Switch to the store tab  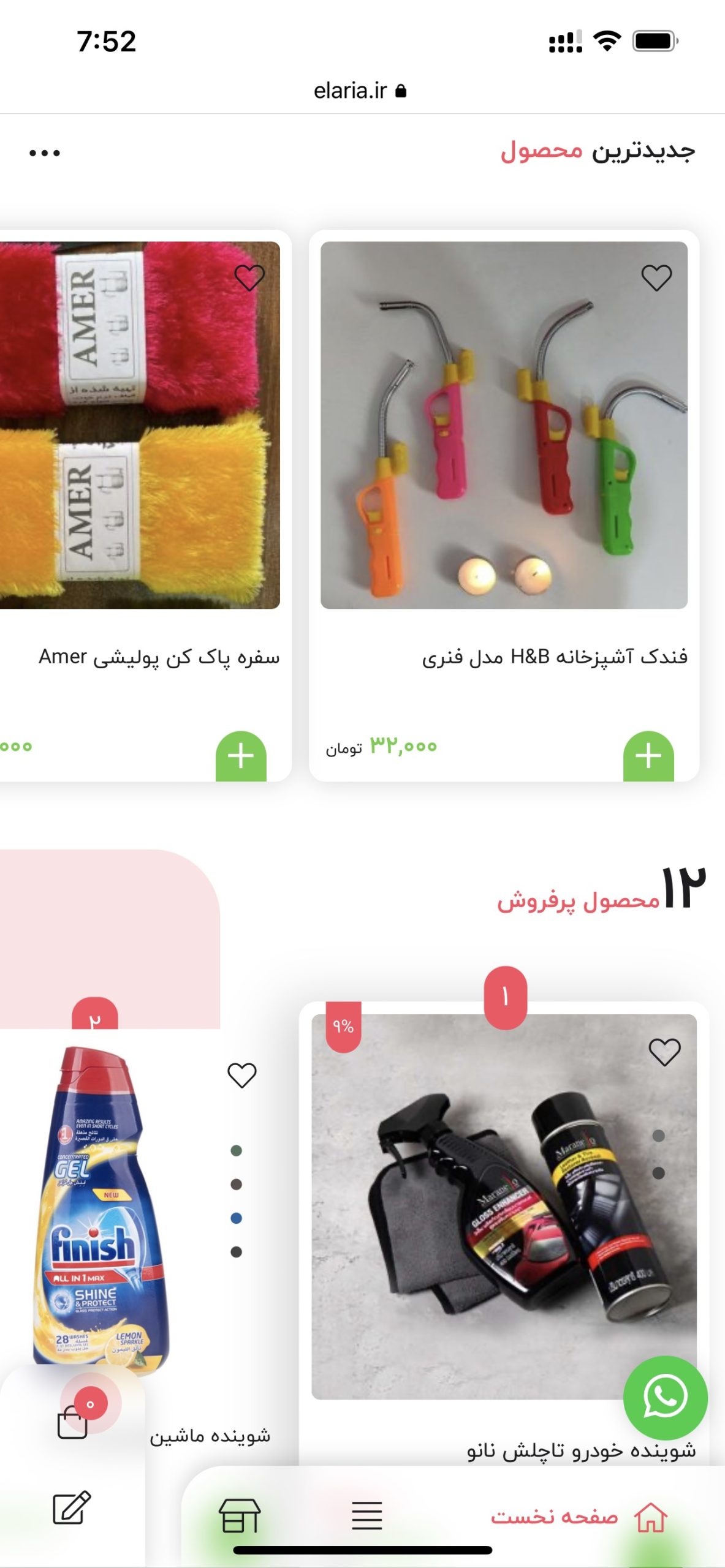pyautogui.click(x=240, y=1517)
